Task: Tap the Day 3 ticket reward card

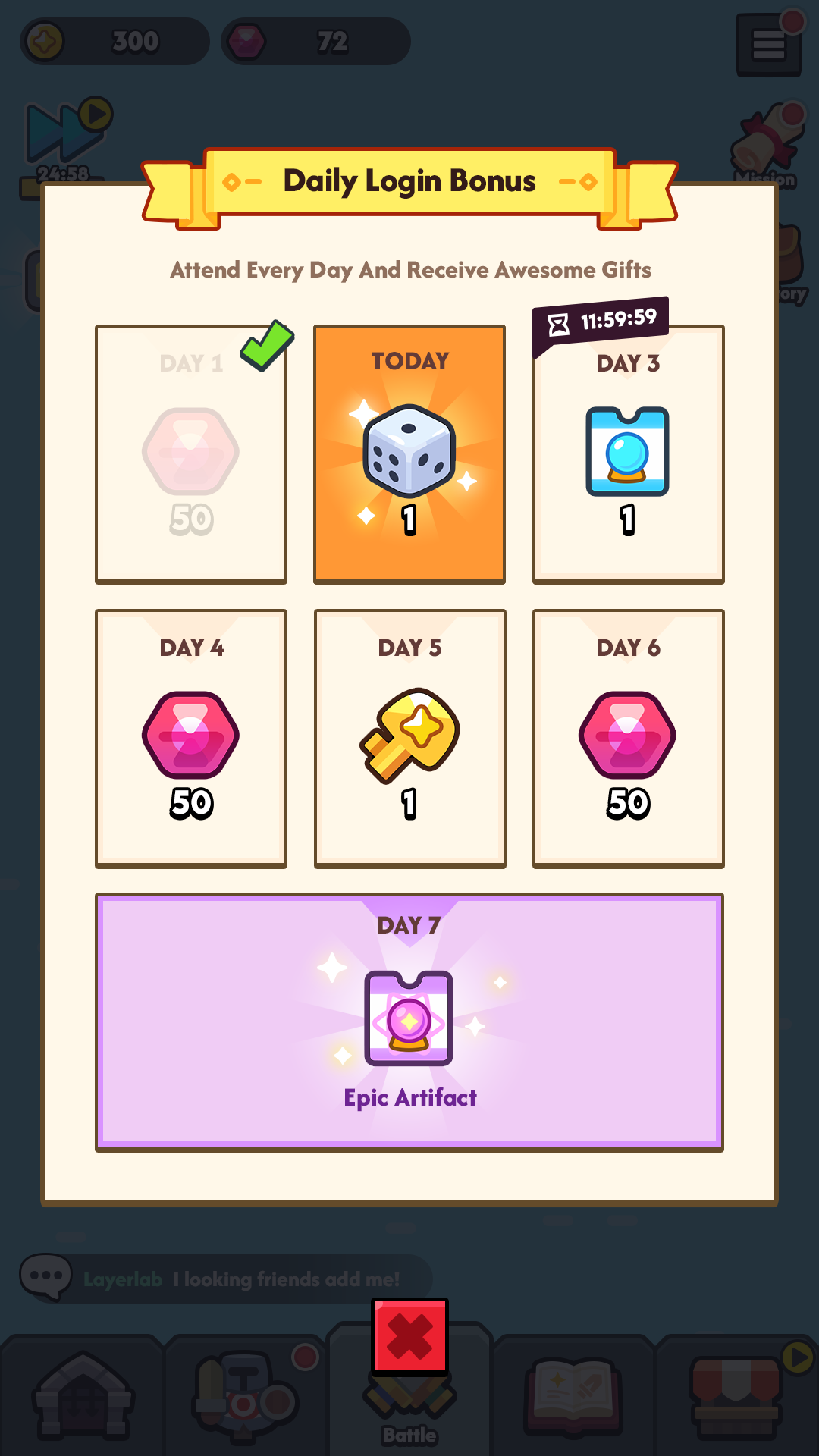Action: 628,455
